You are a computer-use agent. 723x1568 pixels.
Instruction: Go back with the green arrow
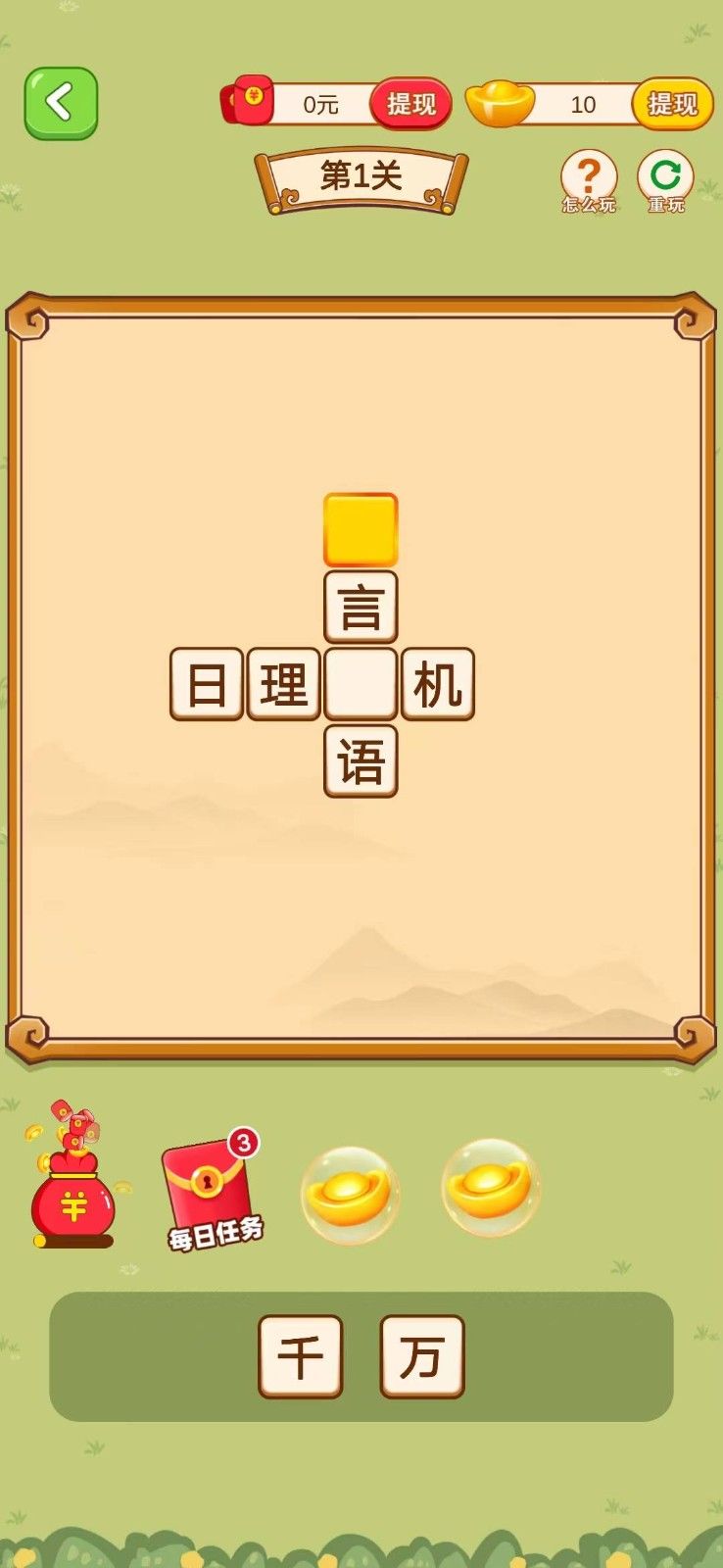coord(61,103)
